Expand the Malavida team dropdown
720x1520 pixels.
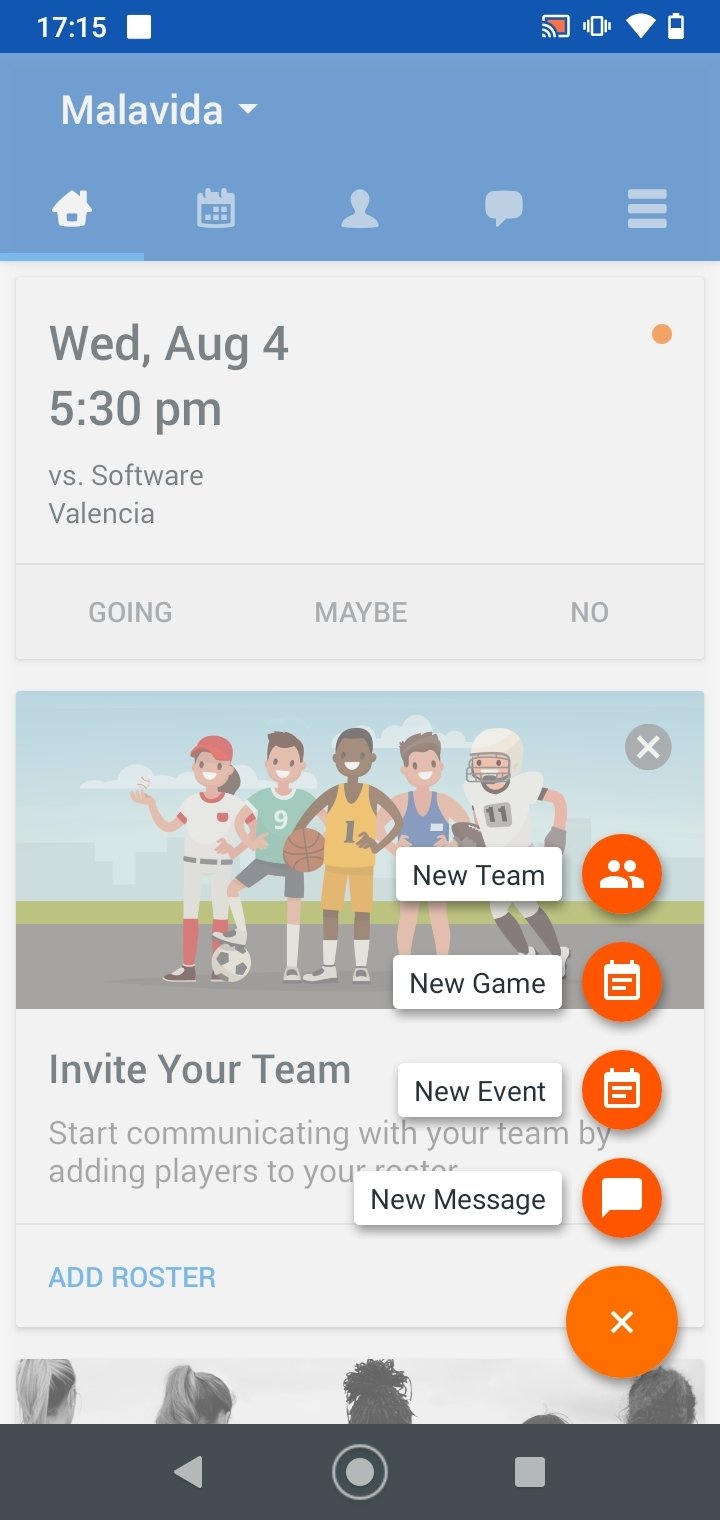(x=160, y=110)
